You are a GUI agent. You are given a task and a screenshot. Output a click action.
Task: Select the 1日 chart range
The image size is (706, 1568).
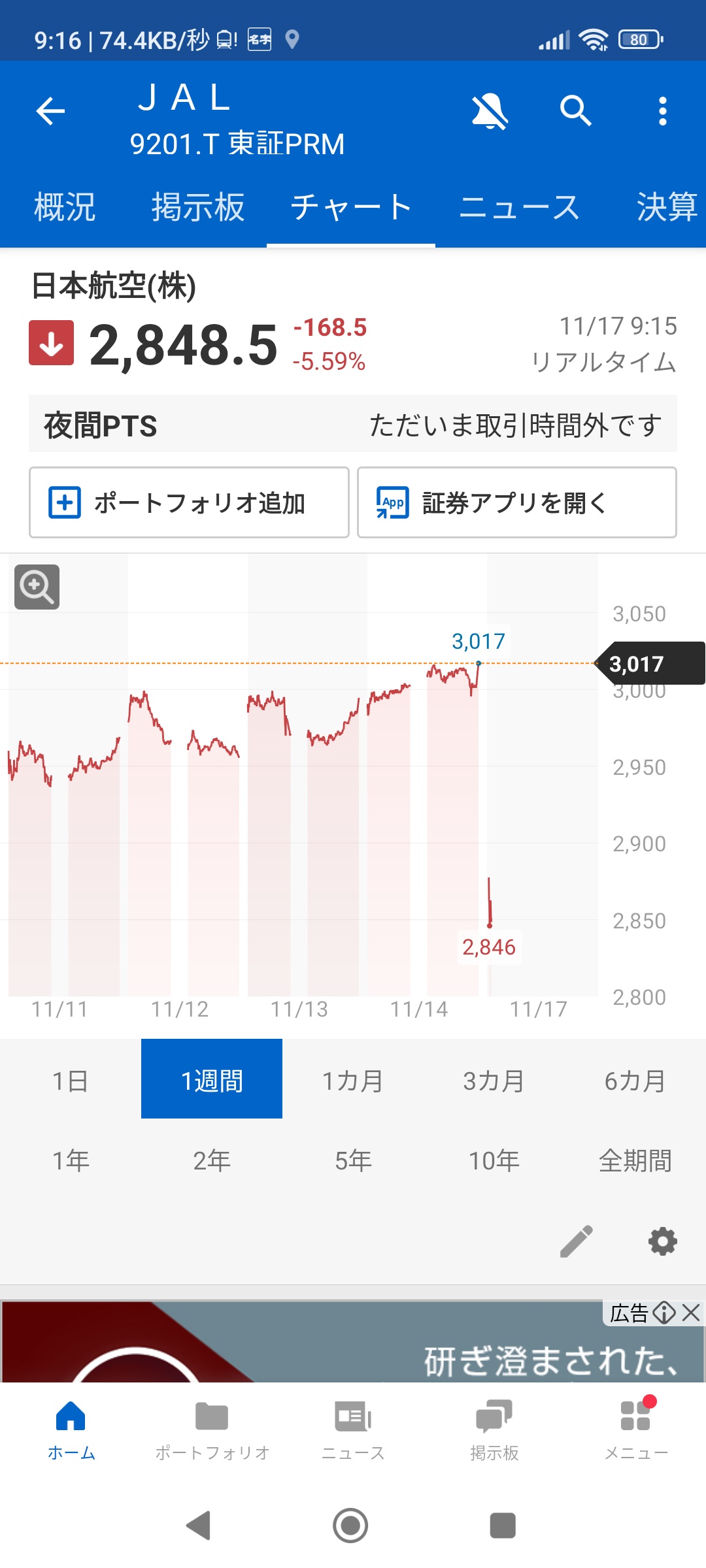(71, 1081)
